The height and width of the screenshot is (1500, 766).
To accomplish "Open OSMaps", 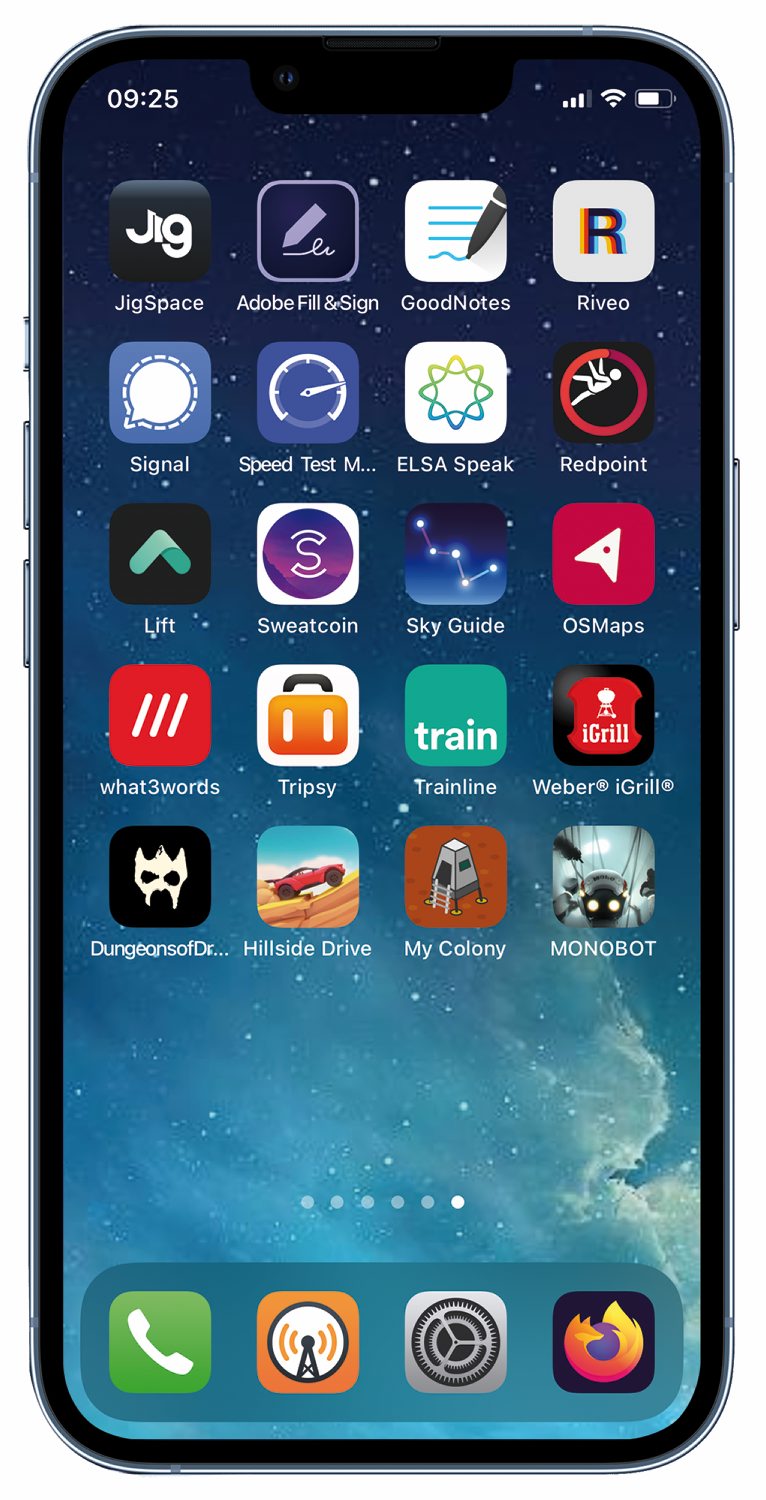I will pos(603,554).
